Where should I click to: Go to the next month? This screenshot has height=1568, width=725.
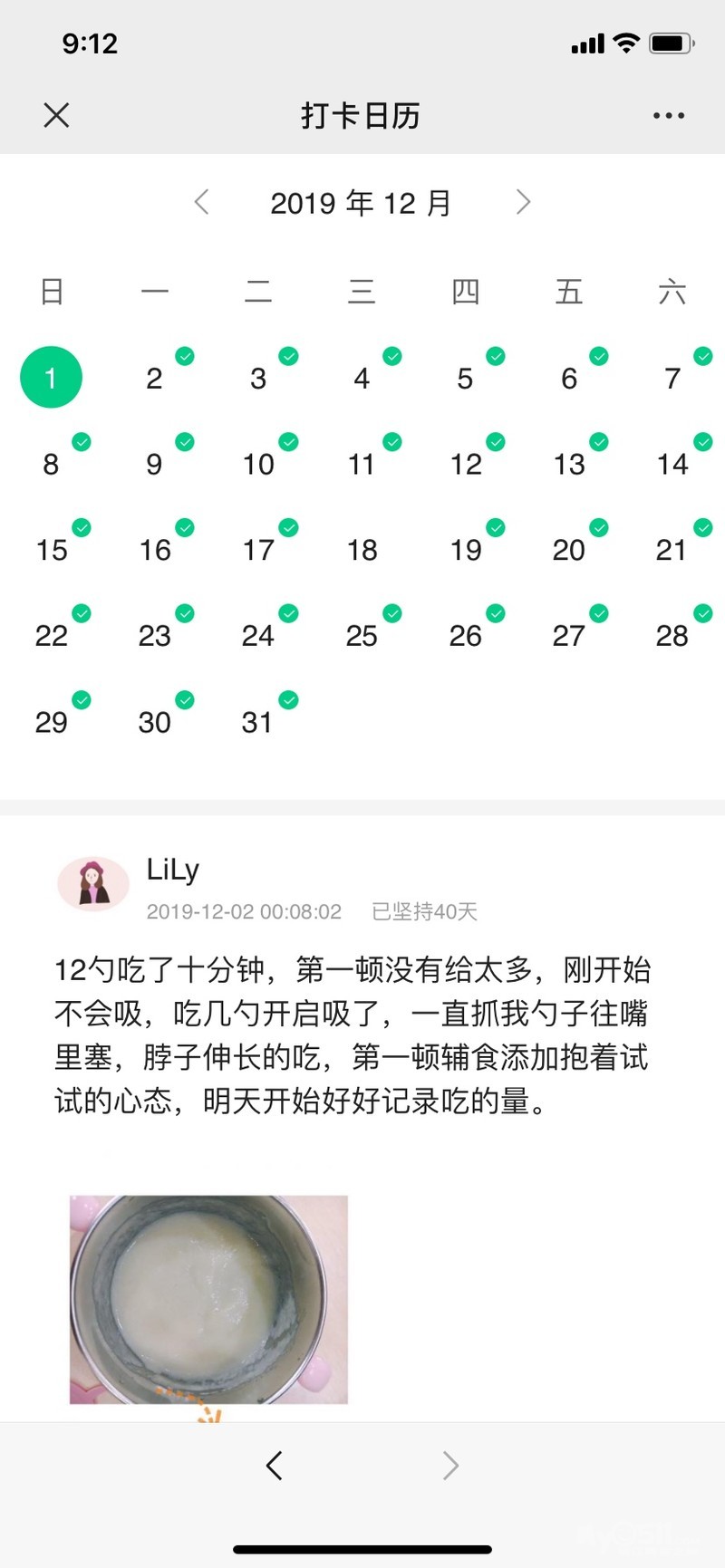(523, 202)
